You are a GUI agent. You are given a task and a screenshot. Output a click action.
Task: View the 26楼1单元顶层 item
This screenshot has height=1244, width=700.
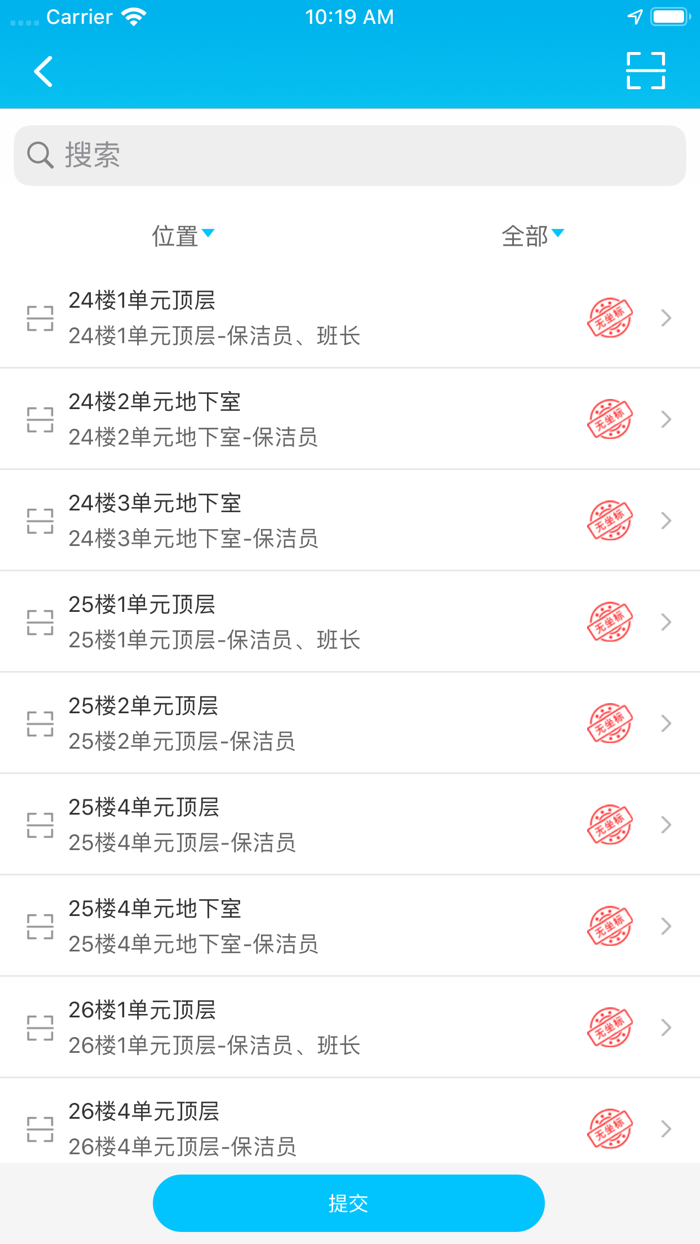(x=350, y=1028)
